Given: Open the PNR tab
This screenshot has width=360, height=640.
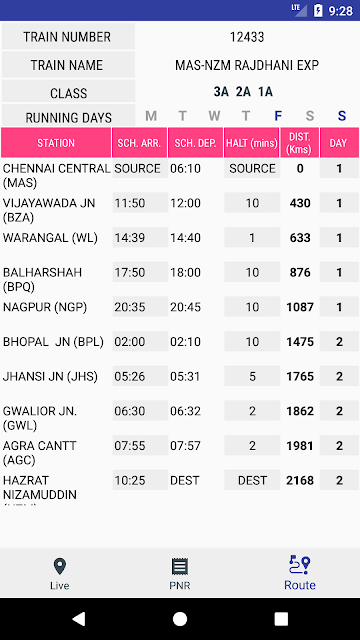Looking at the screenshot, I should 180,573.
